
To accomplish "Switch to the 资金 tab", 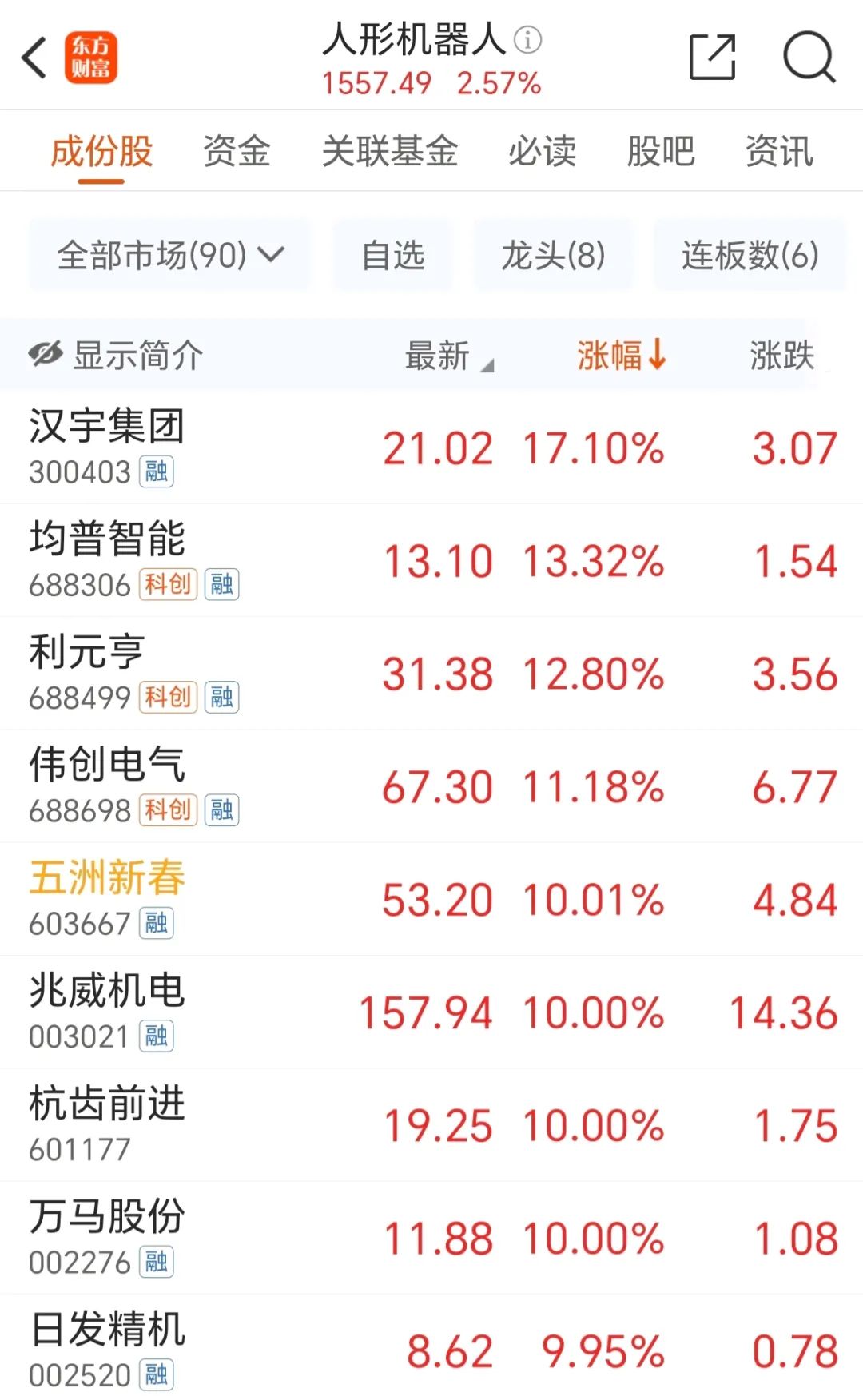I will point(237,151).
